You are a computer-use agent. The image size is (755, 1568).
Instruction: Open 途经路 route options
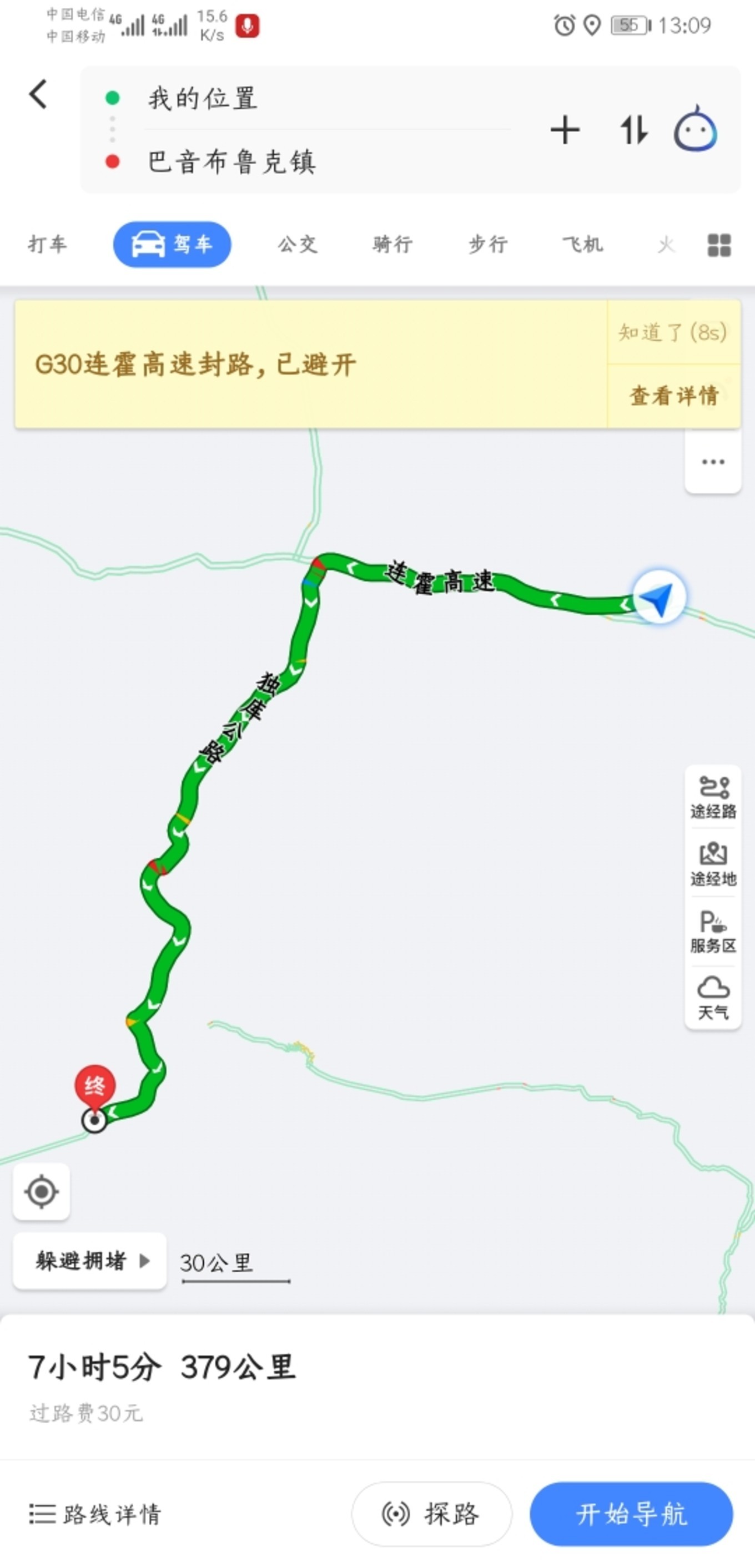click(x=713, y=797)
